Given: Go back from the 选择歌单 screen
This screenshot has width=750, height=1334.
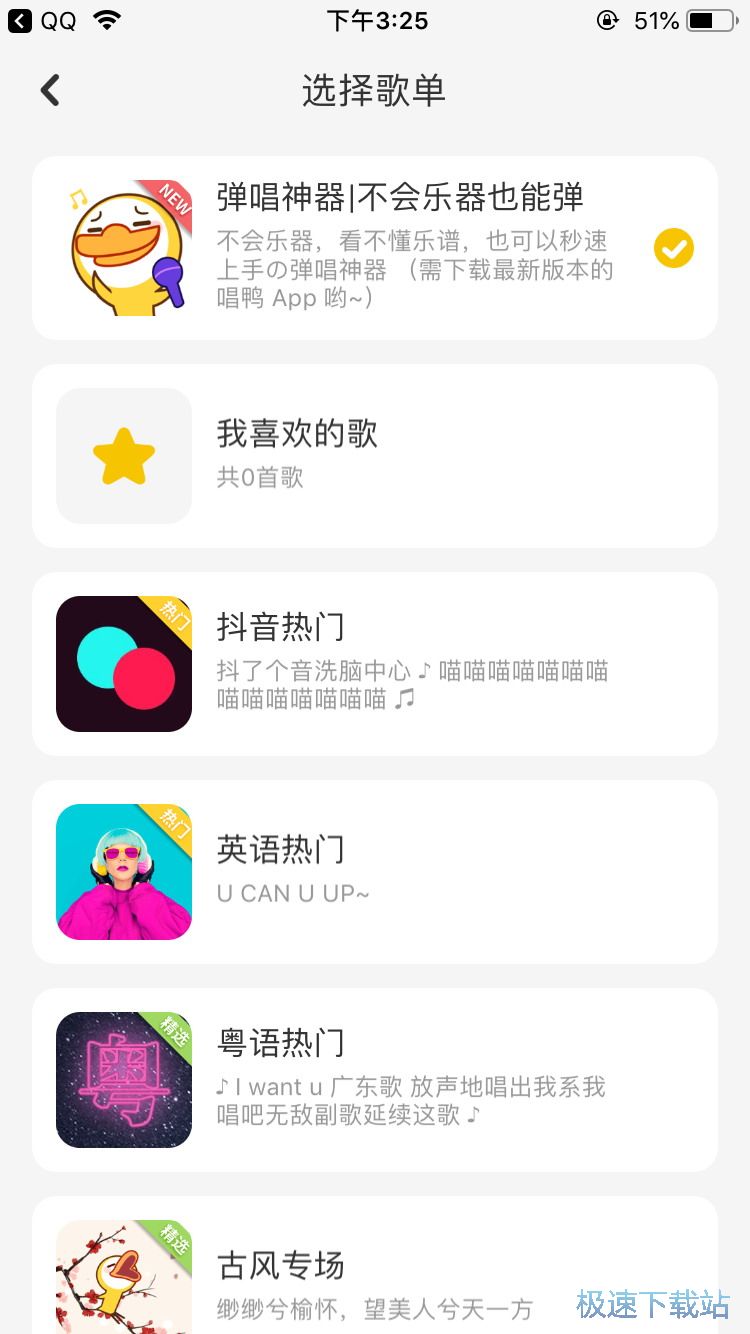Looking at the screenshot, I should click(50, 90).
